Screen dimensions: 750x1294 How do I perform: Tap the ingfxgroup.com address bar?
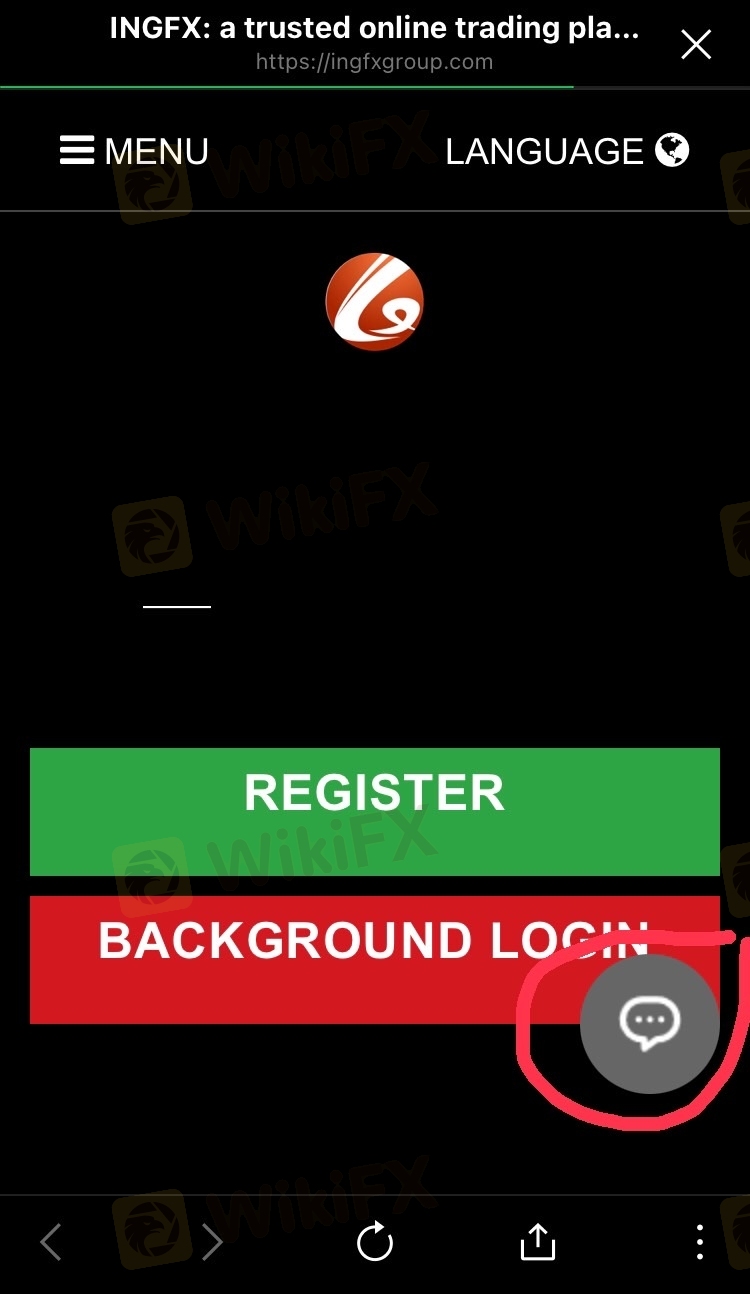[x=375, y=62]
